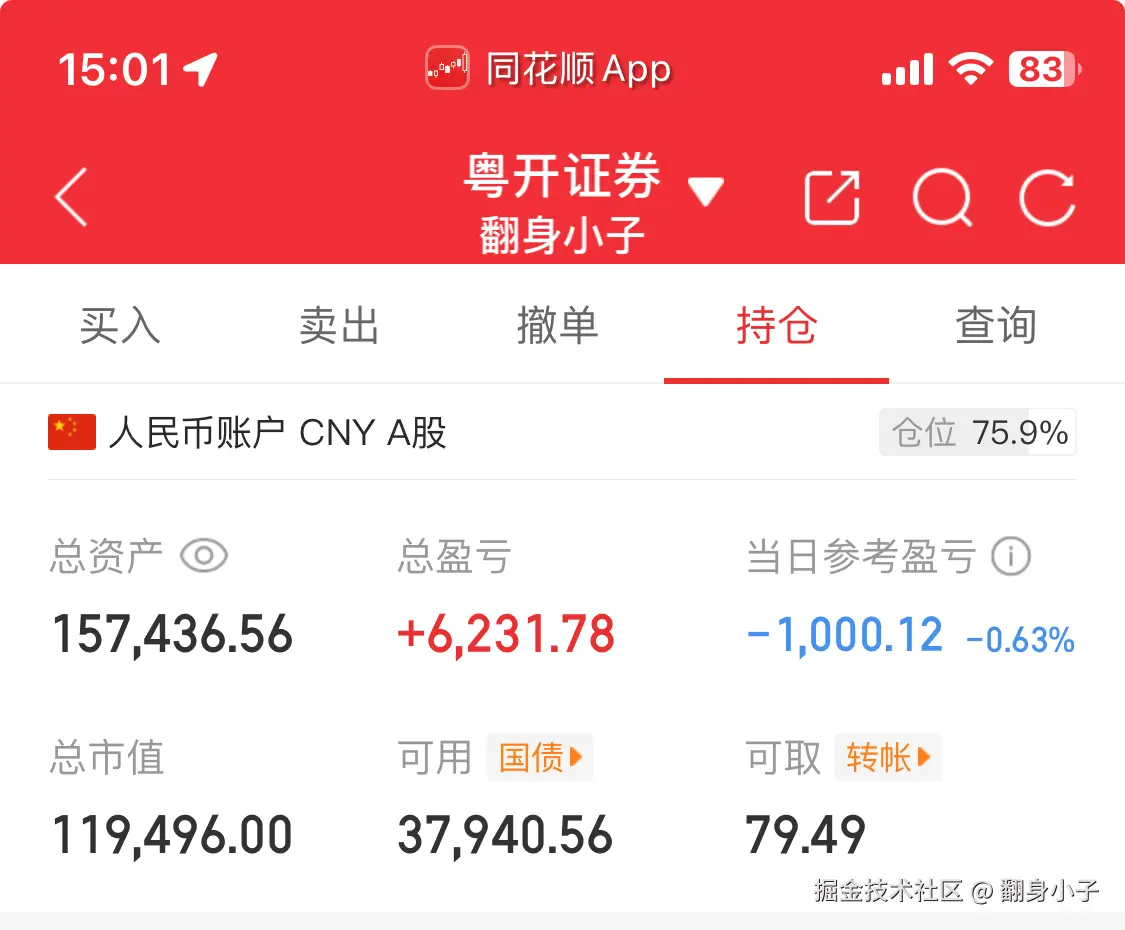Select the 持仓 tab
This screenshot has width=1125, height=930.
(776, 326)
